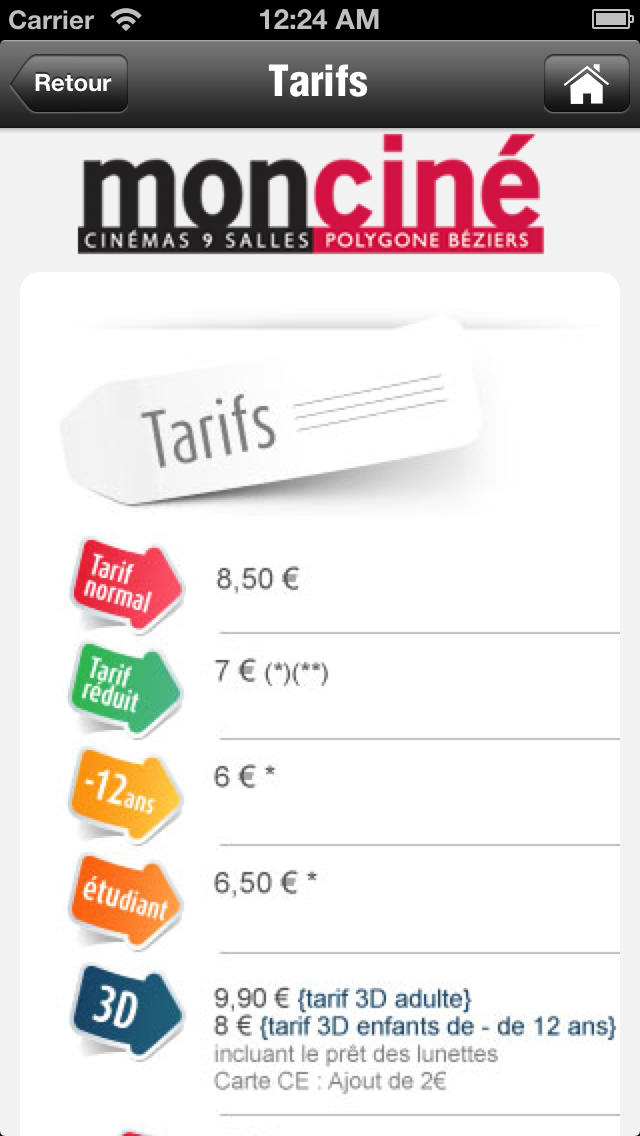Go back with the Retour button
The height and width of the screenshot is (1136, 640).
pyautogui.click(x=70, y=83)
